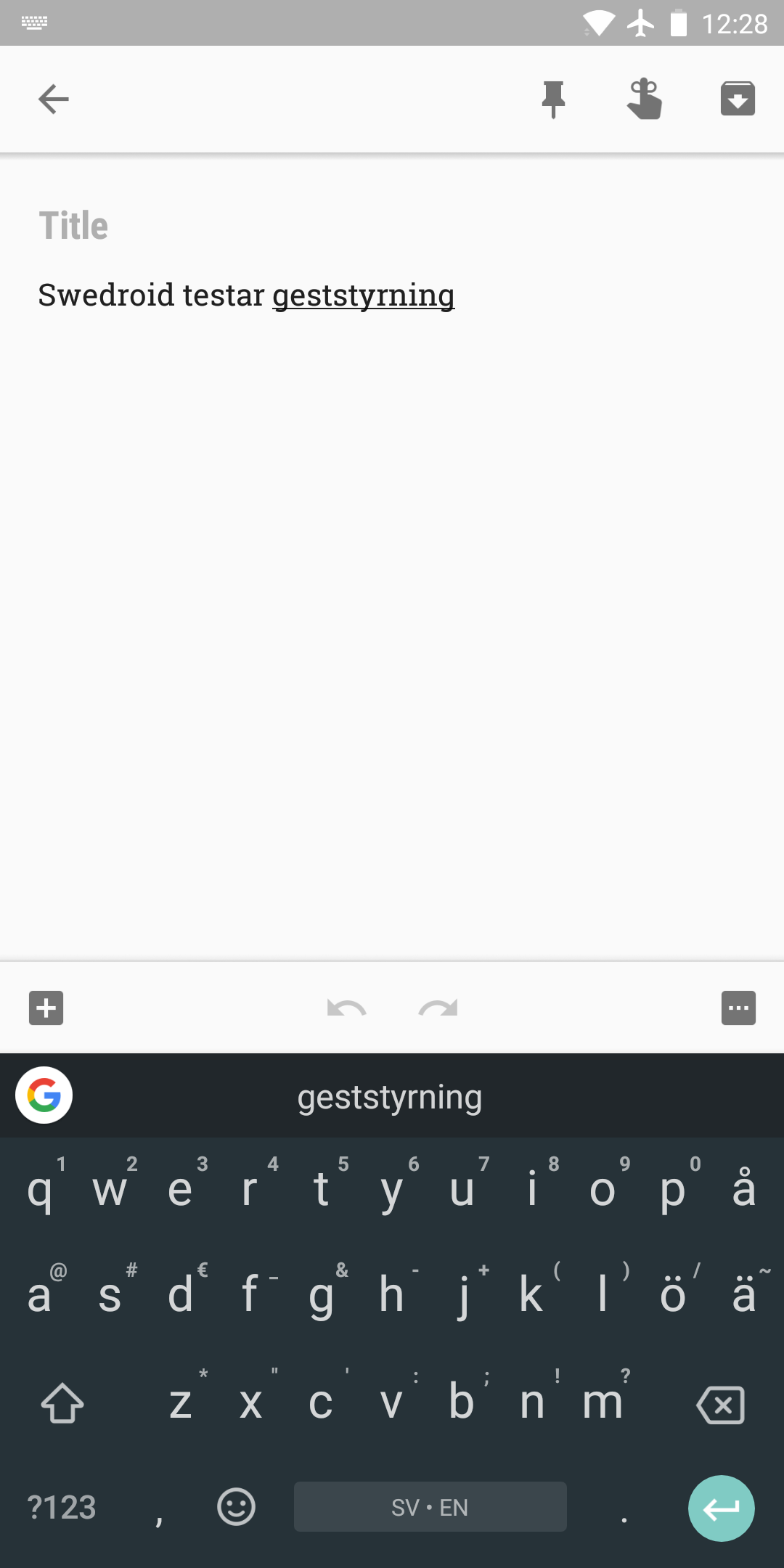Screen dimensions: 784x1568
Task: Open the plus add menu
Action: (x=46, y=1008)
